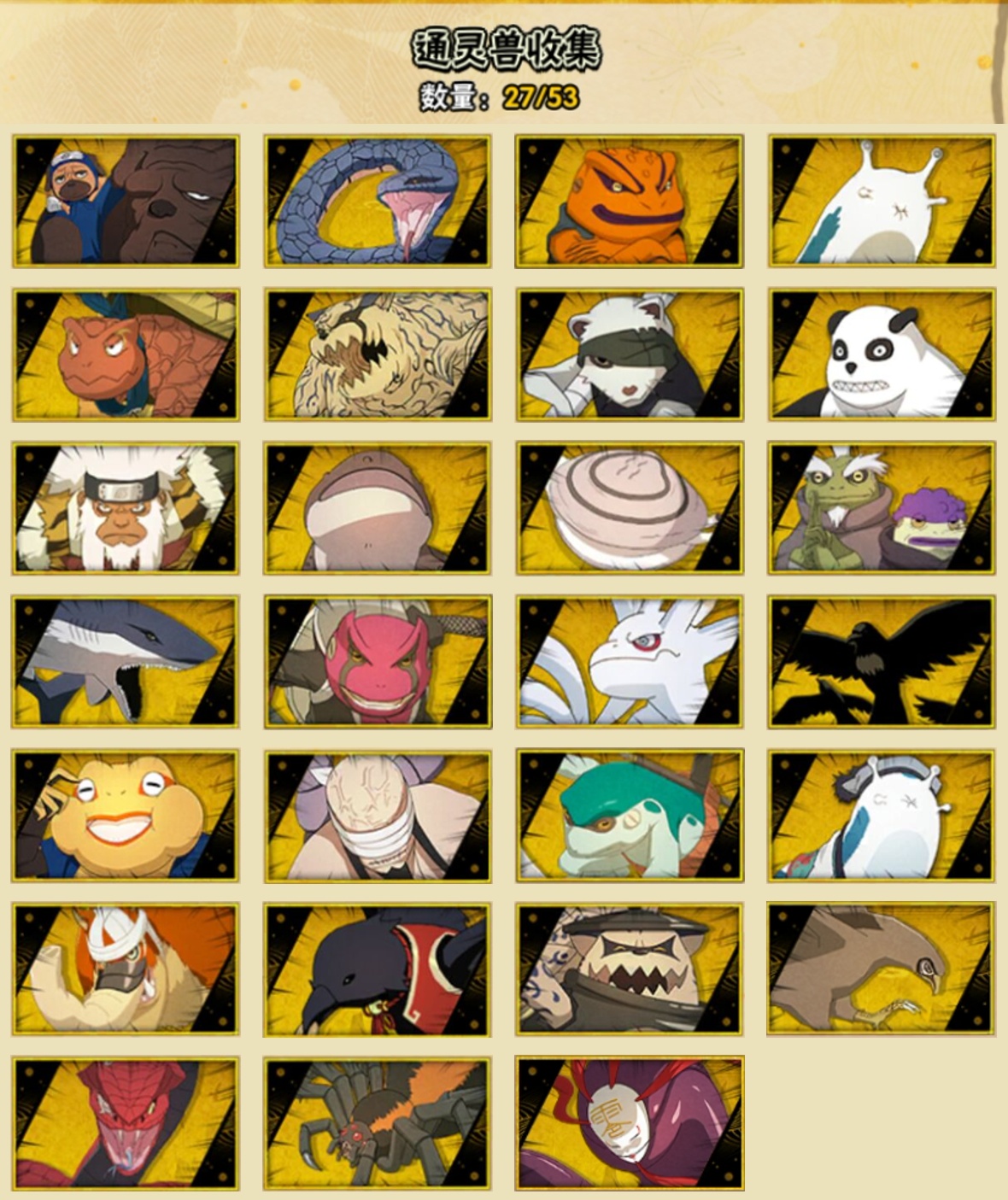View the black crows summon card
The height and width of the screenshot is (1200, 1008).
click(x=882, y=662)
